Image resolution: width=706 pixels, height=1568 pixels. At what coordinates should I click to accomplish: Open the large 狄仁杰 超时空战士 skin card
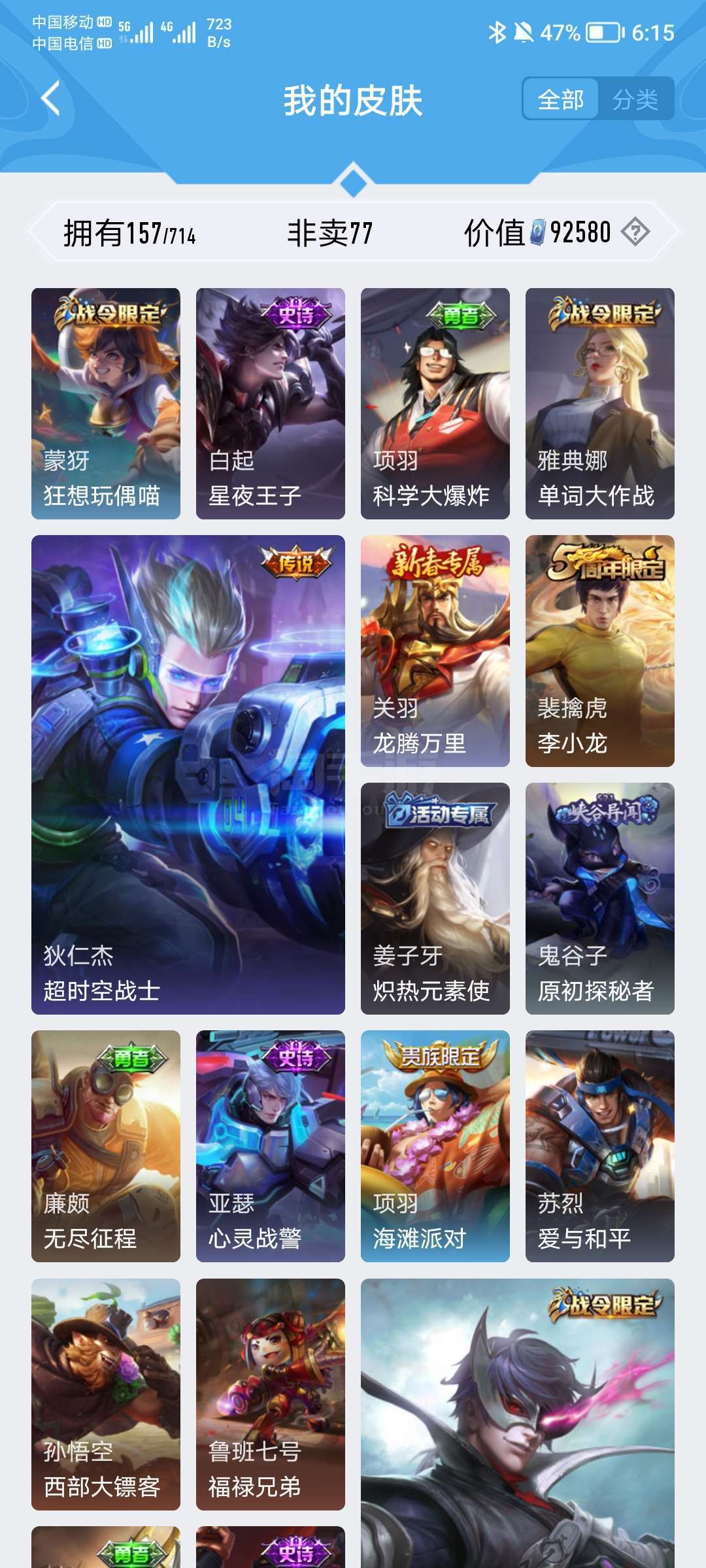tap(188, 775)
